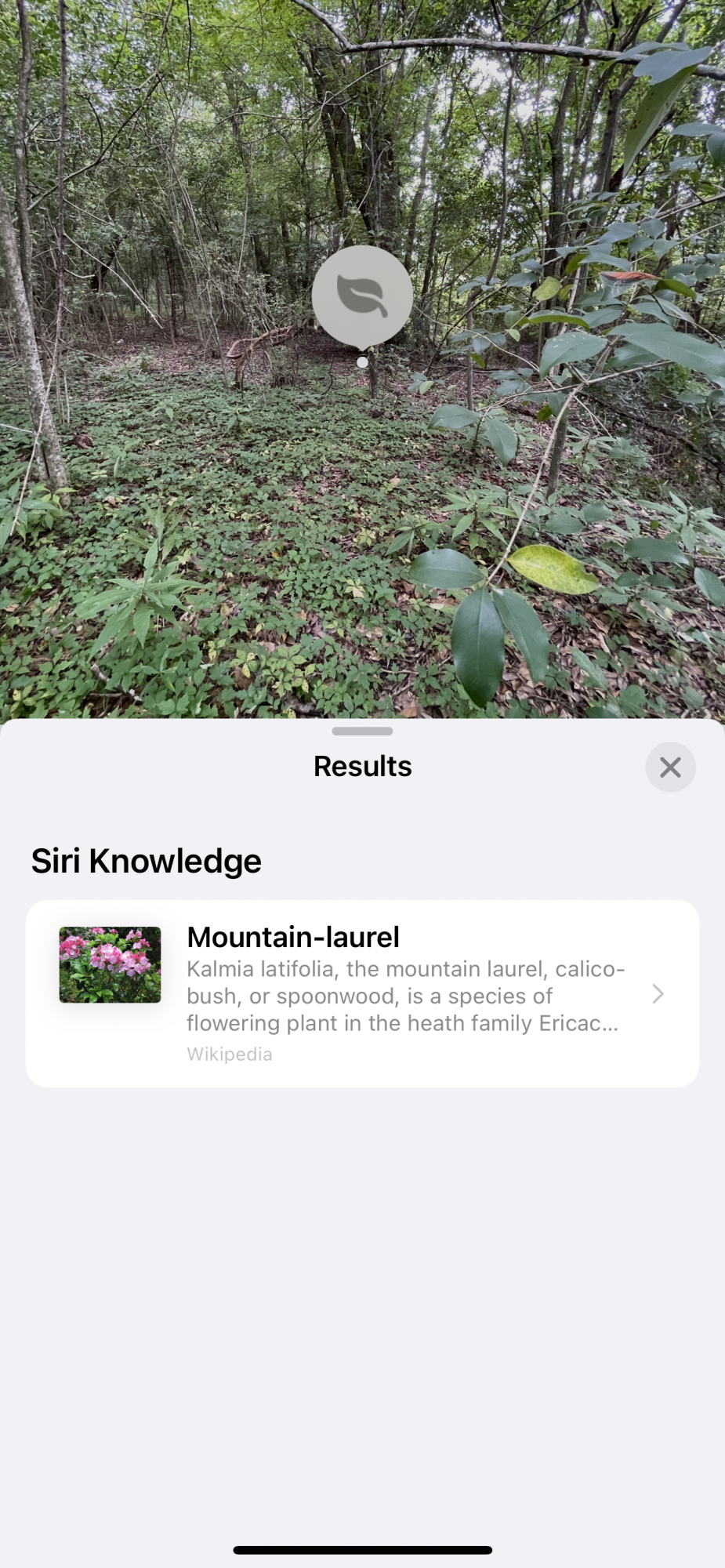The height and width of the screenshot is (1568, 725).
Task: Close the Results panel
Action: click(670, 767)
